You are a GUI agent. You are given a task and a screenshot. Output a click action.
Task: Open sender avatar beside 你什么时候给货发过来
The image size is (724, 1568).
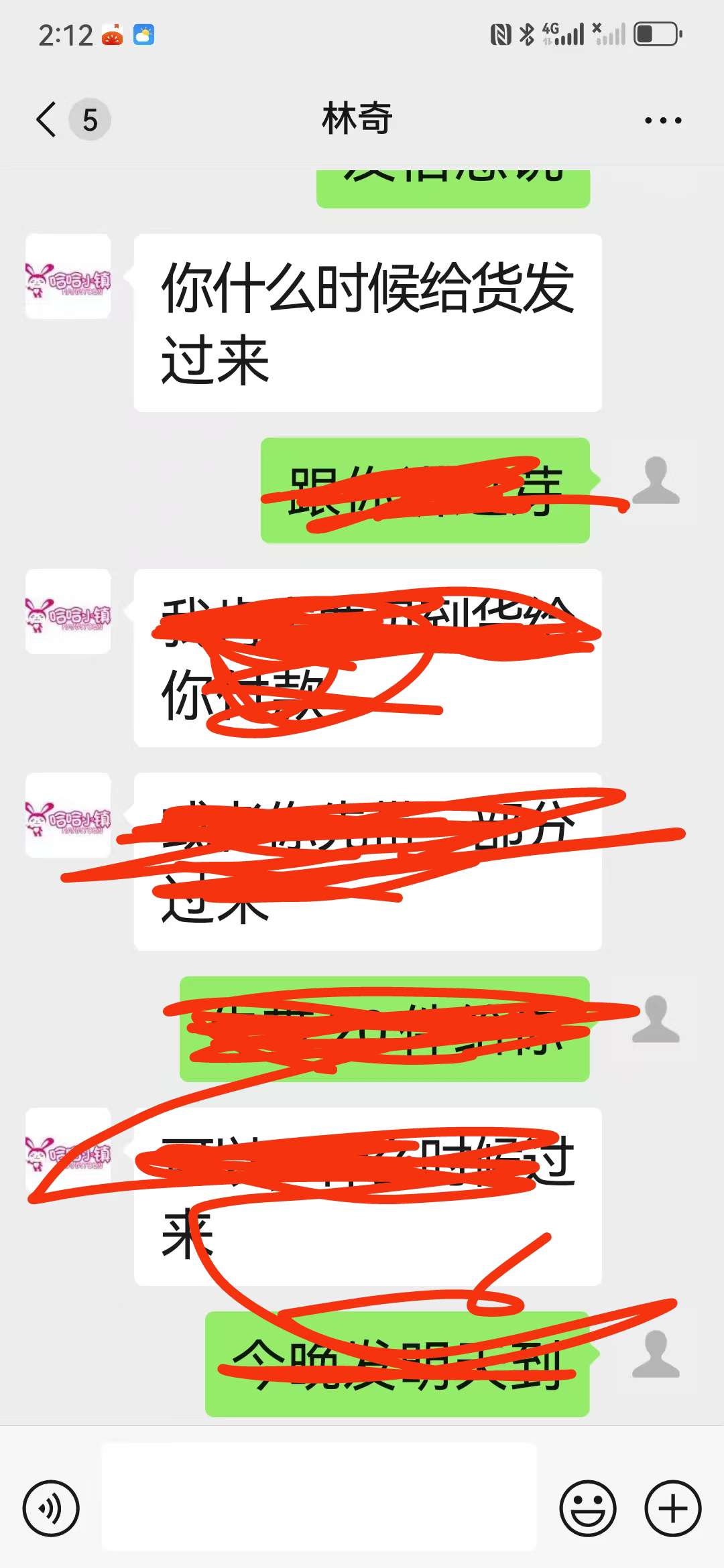pyautogui.click(x=68, y=276)
